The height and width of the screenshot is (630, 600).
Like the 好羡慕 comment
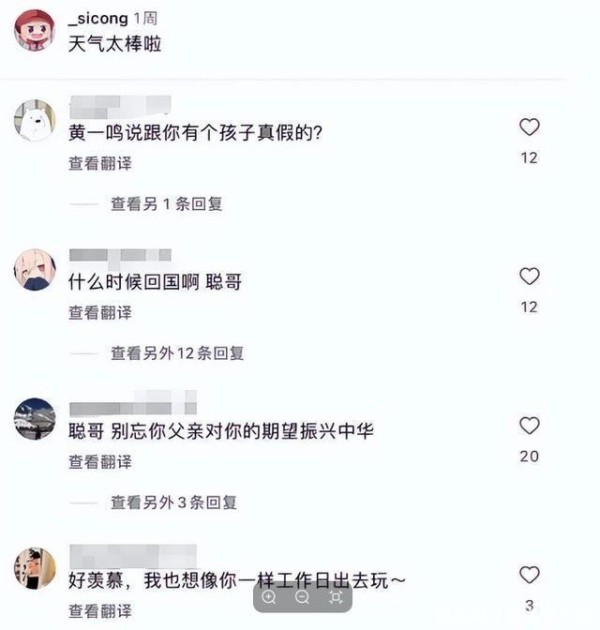coord(529,575)
